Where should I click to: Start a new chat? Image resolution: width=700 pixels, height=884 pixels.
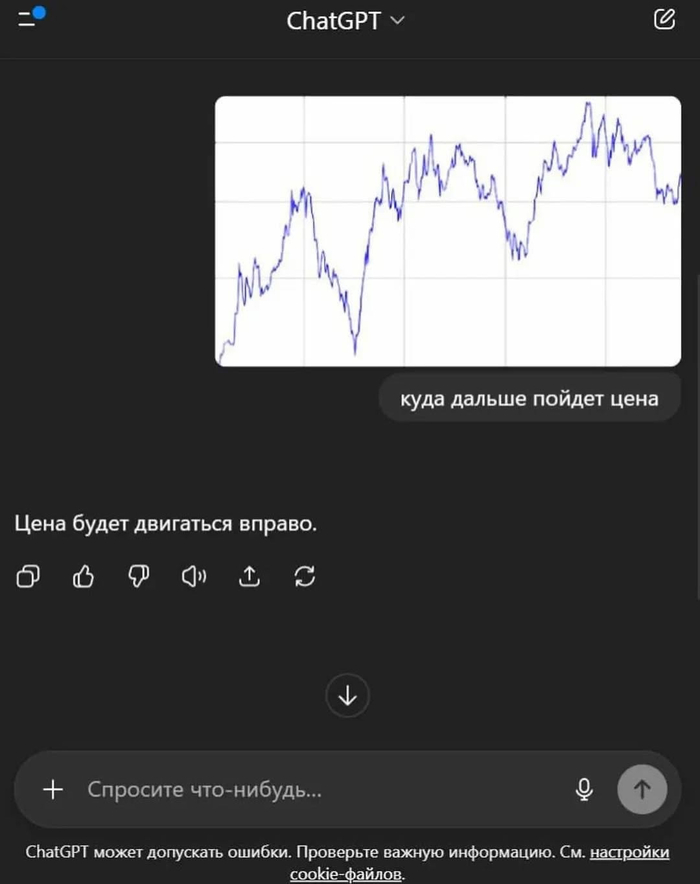pyautogui.click(x=664, y=19)
